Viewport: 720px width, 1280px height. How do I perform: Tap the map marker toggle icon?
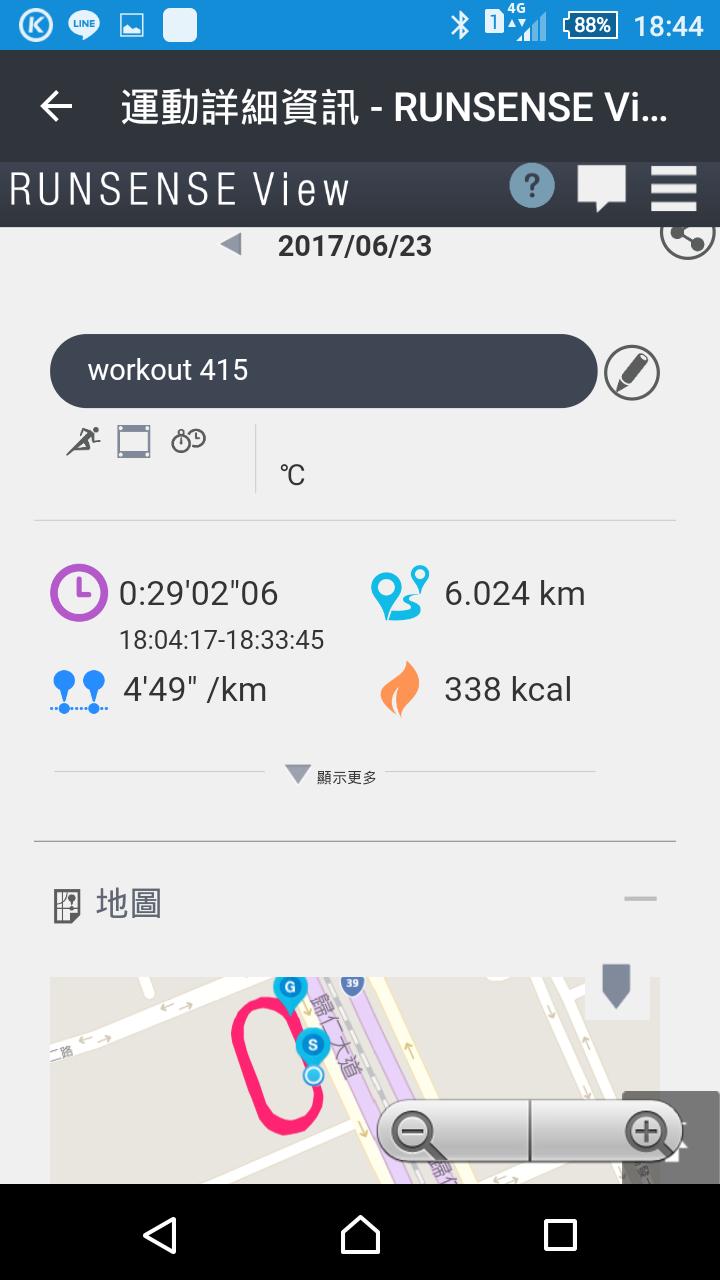616,985
